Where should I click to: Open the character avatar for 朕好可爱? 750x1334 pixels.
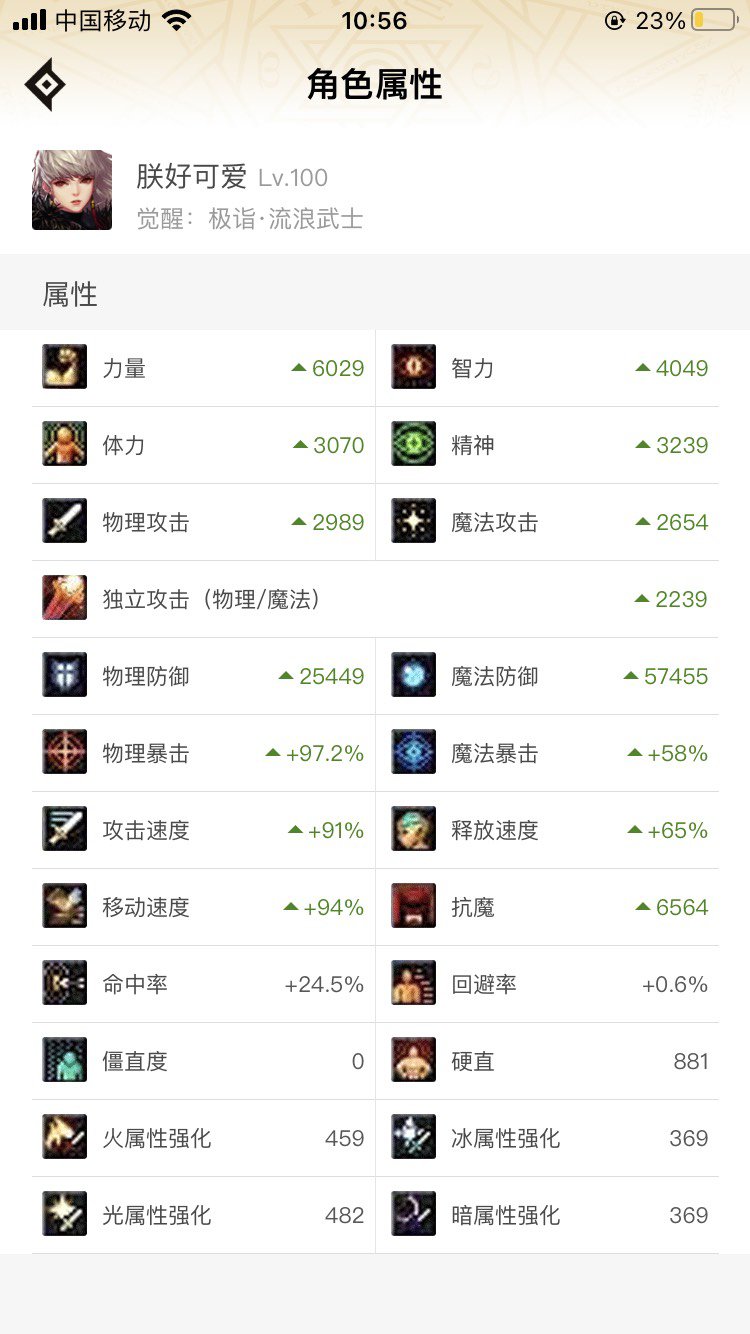tap(72, 190)
